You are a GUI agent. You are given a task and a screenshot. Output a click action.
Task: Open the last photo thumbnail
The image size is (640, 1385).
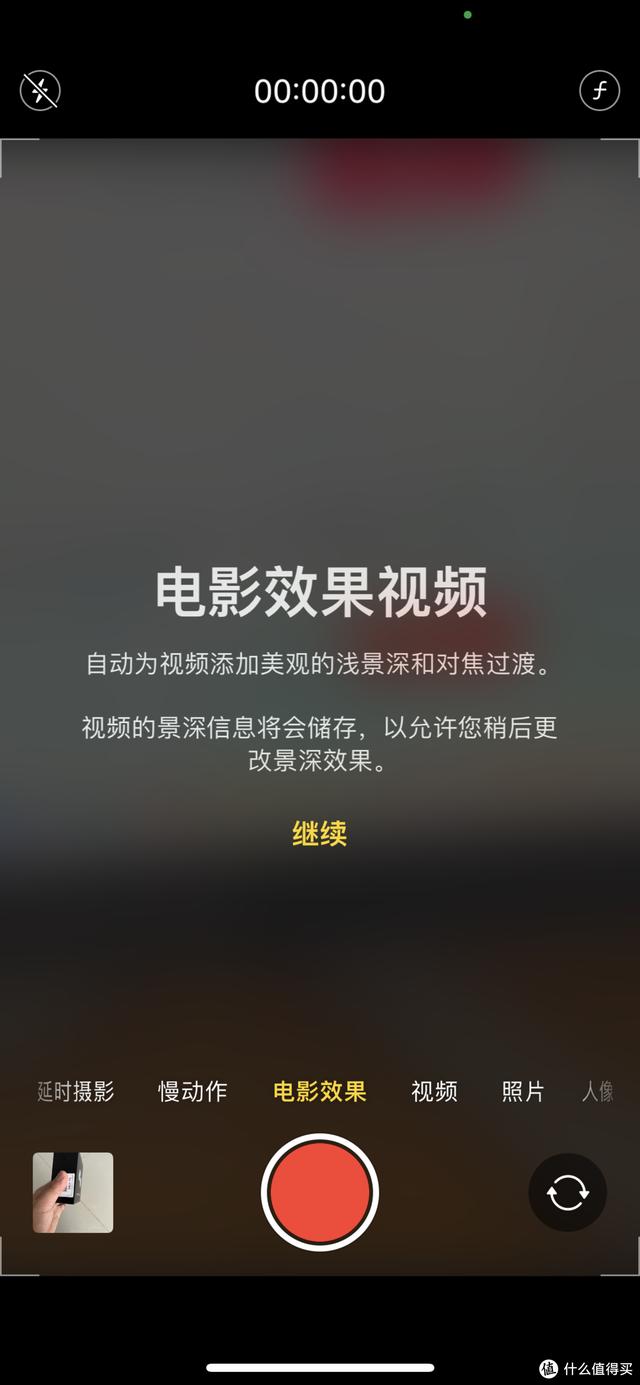[73, 1192]
